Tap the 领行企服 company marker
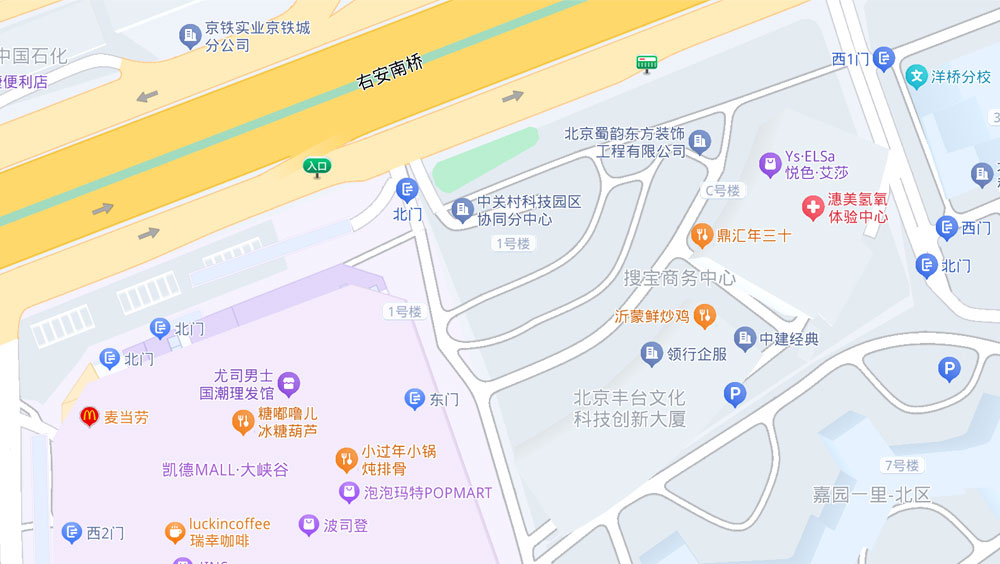Screen dimensions: 1000x564 (652, 353)
